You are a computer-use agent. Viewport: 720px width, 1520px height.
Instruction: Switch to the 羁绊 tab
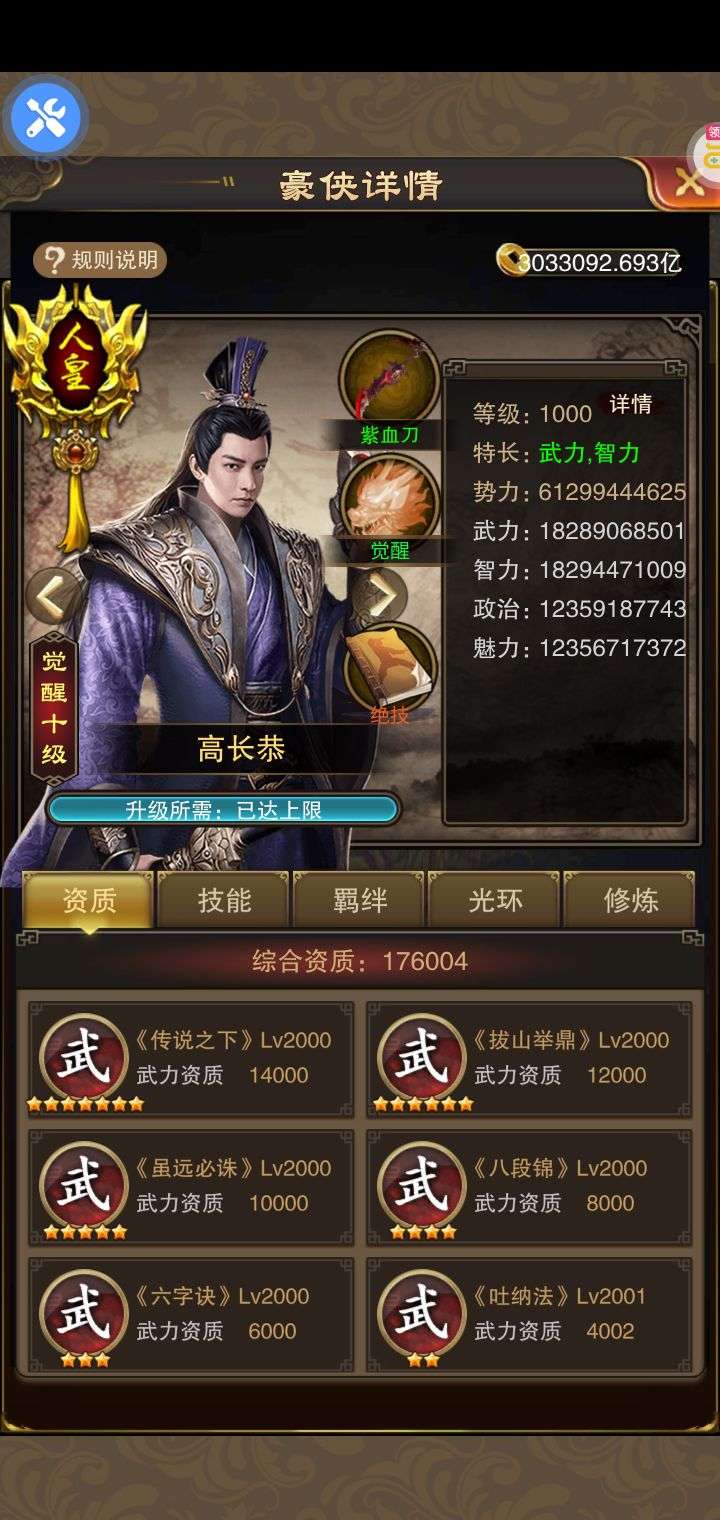tap(360, 900)
